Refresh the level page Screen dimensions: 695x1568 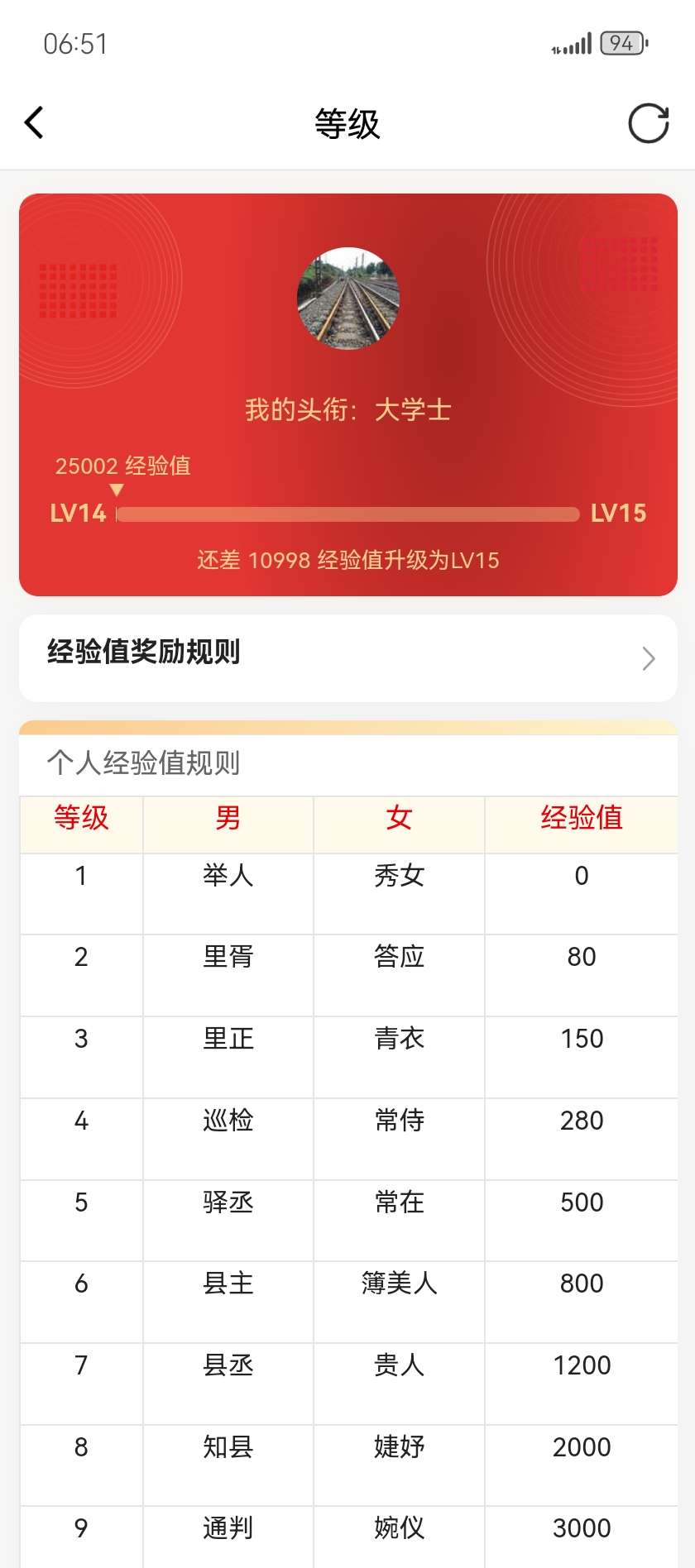648,123
